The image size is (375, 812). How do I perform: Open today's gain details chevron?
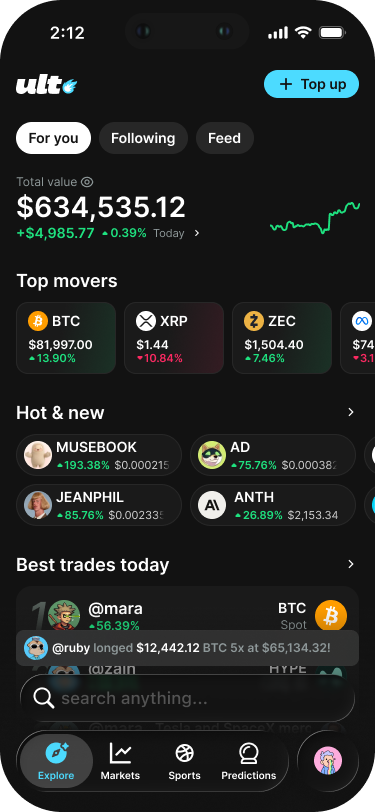pos(197,234)
